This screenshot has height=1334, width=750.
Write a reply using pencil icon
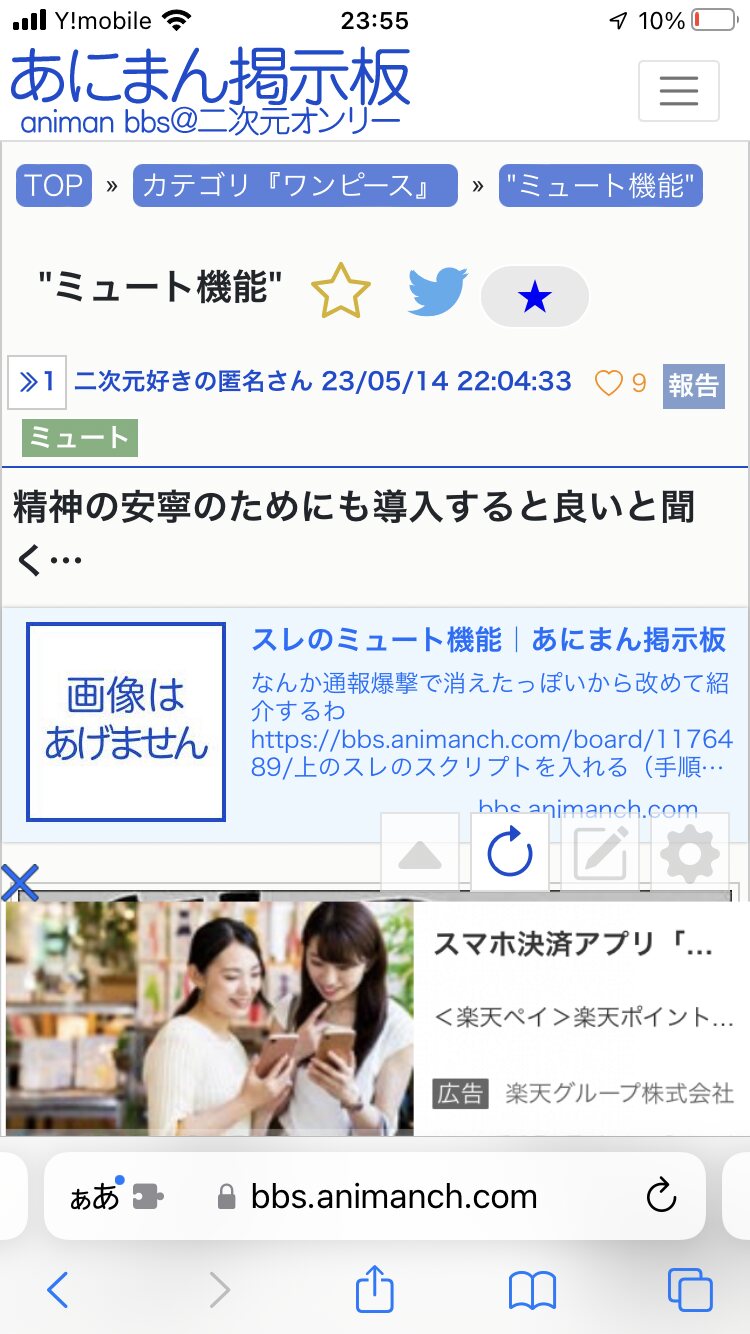pyautogui.click(x=600, y=855)
